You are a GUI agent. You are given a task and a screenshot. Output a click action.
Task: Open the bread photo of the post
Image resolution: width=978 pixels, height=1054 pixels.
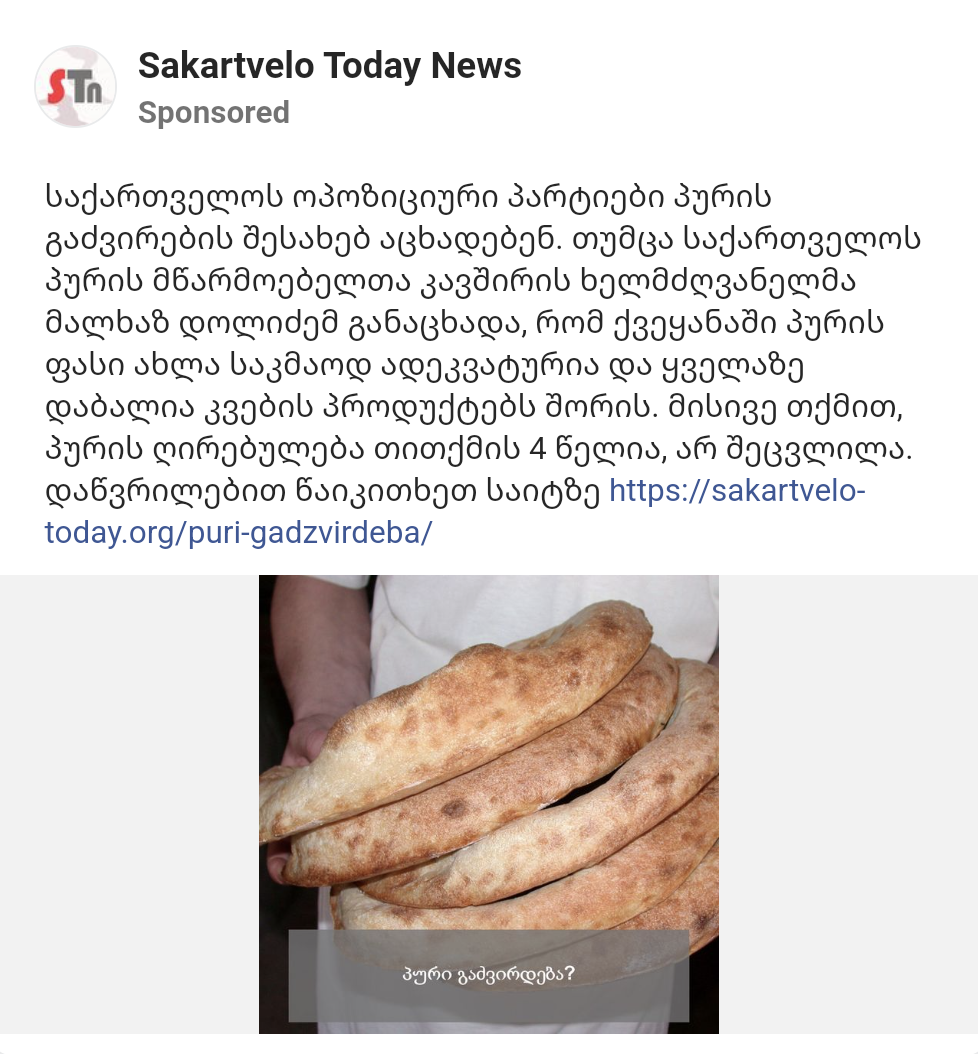coord(488,760)
